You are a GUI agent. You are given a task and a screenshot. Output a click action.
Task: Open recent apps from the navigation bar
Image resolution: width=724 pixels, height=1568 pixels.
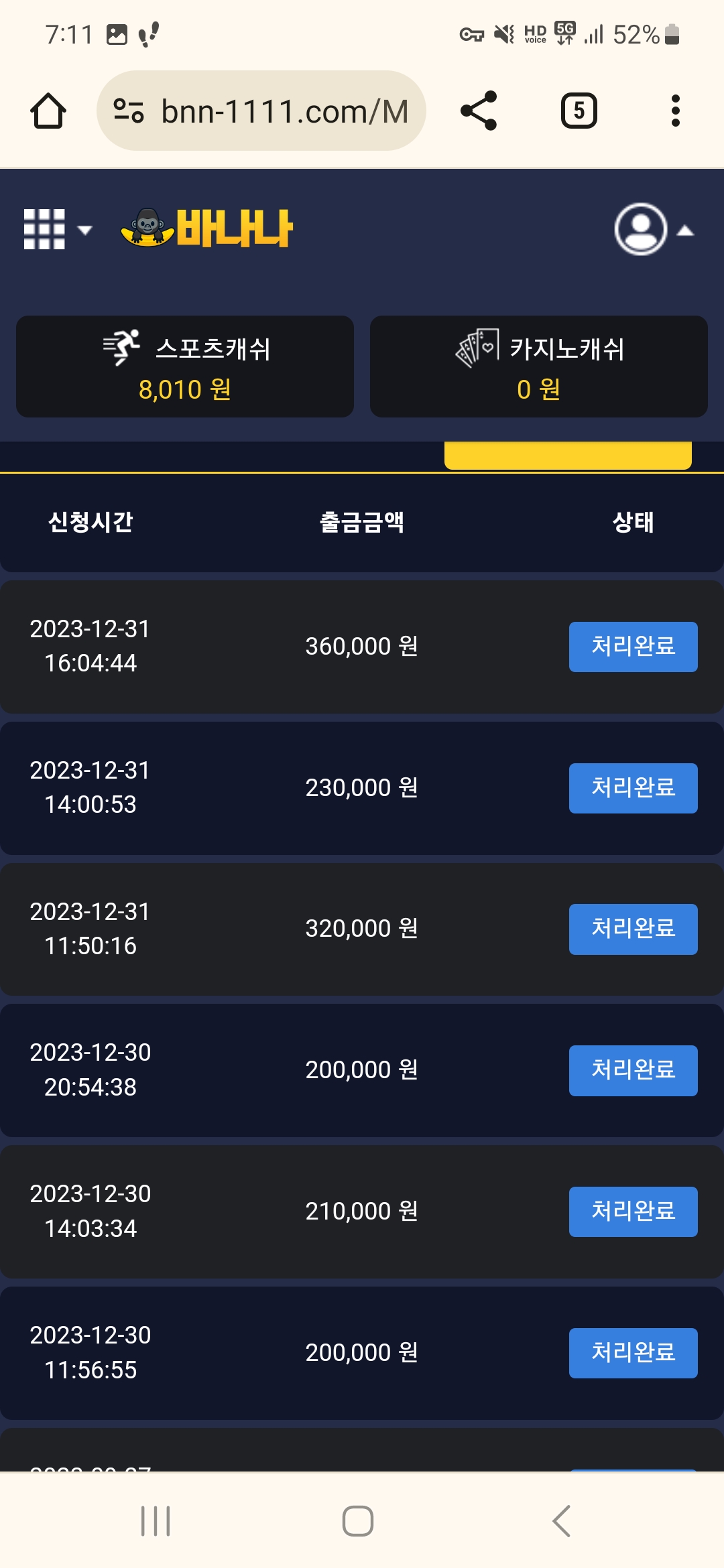pyautogui.click(x=156, y=1520)
